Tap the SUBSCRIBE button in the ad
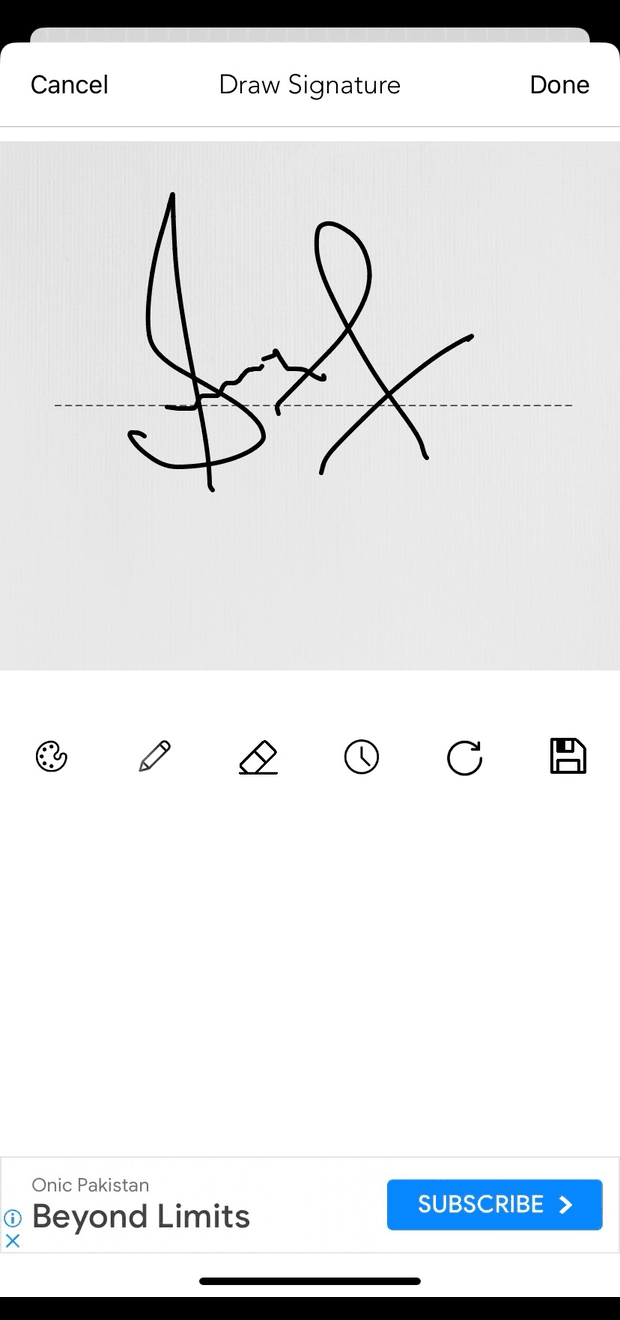The width and height of the screenshot is (620, 1320). click(495, 1204)
